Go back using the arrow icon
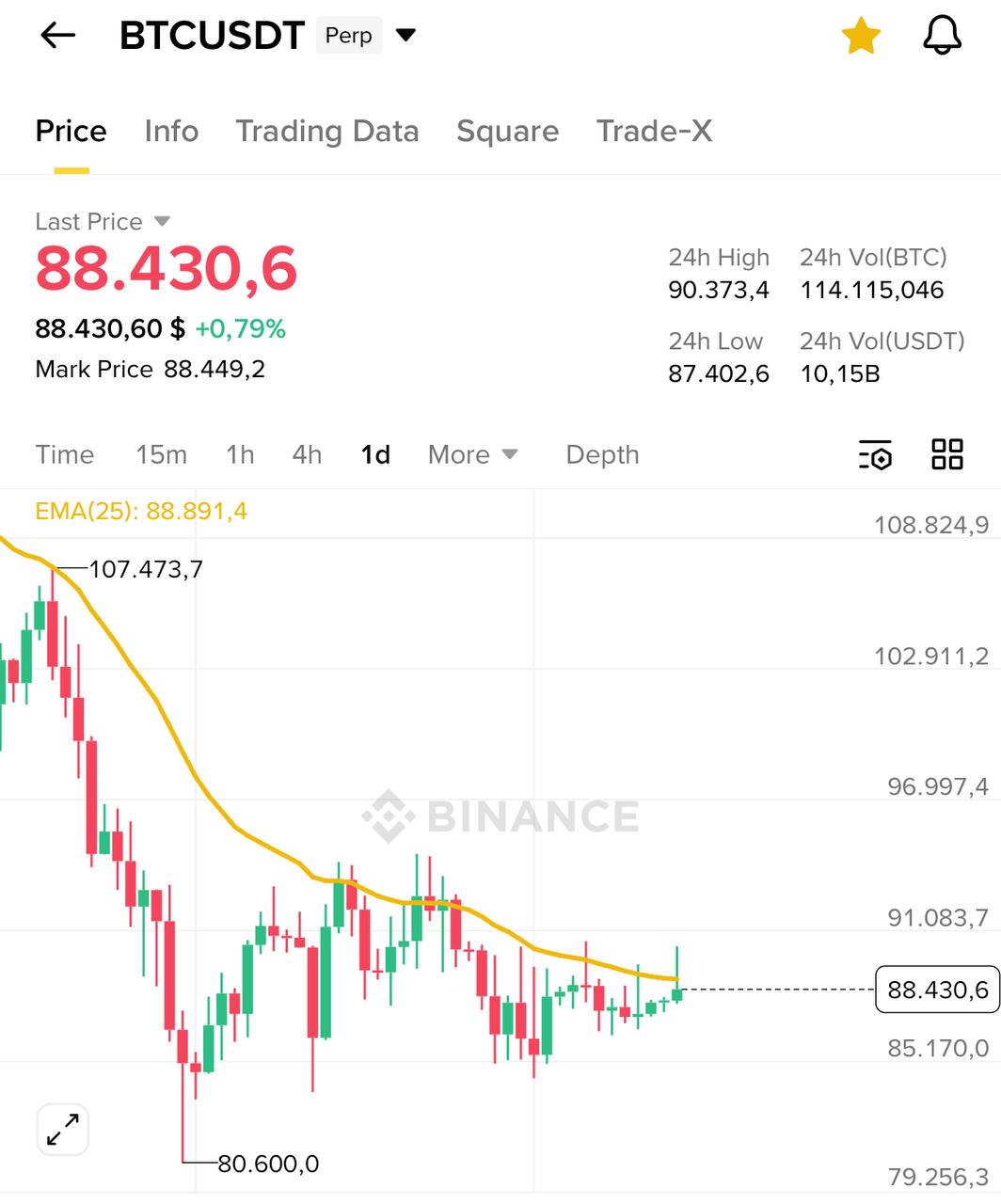1001x1204 pixels. (57, 36)
